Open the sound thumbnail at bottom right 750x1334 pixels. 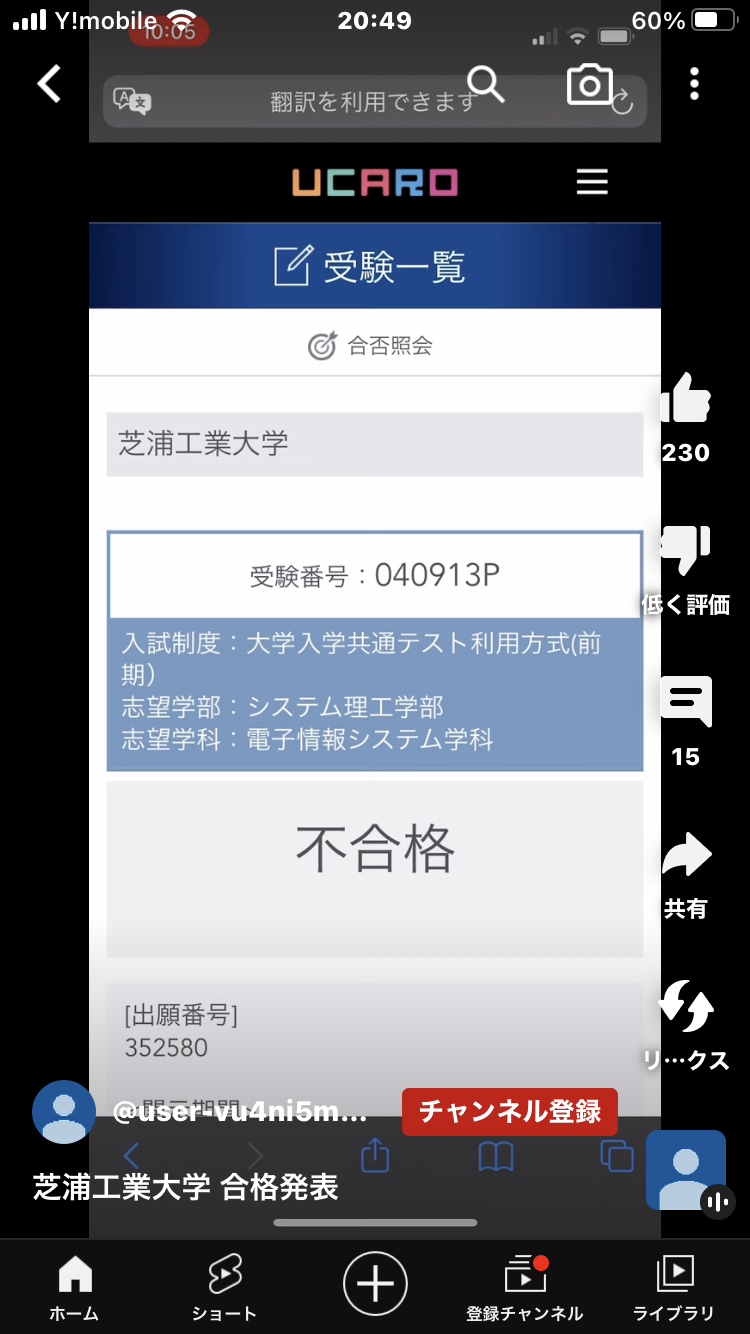point(686,1170)
